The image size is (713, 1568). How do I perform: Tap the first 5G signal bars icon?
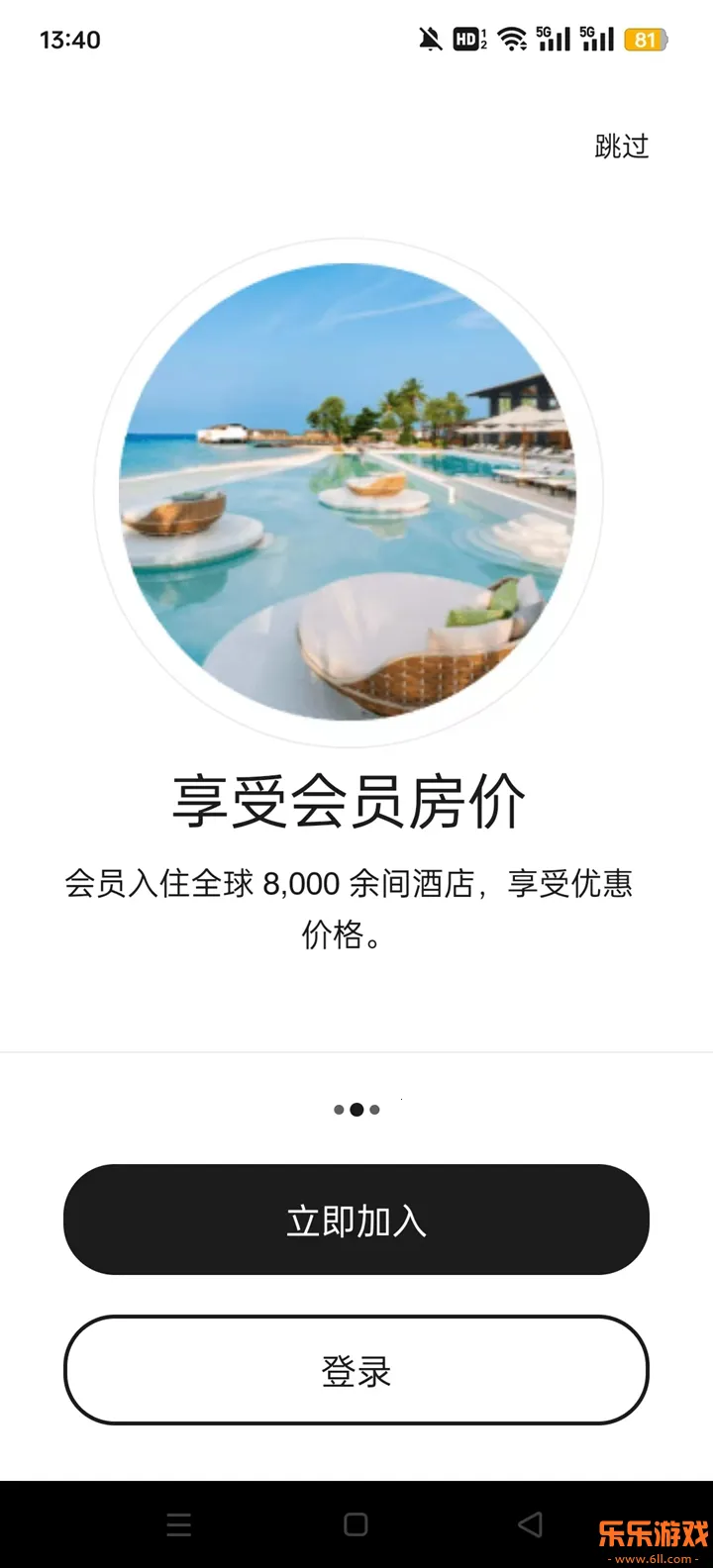point(554,41)
